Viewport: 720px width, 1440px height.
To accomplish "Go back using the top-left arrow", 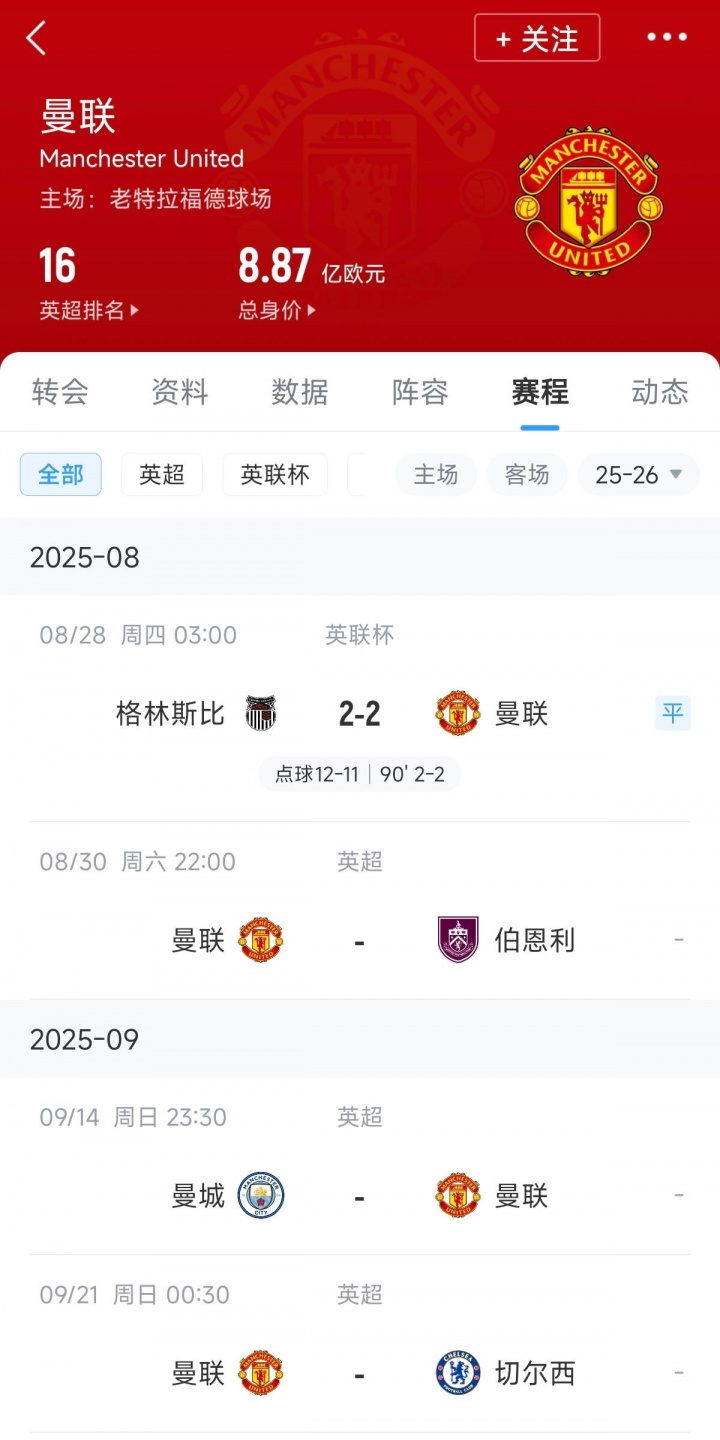I will pos(37,39).
